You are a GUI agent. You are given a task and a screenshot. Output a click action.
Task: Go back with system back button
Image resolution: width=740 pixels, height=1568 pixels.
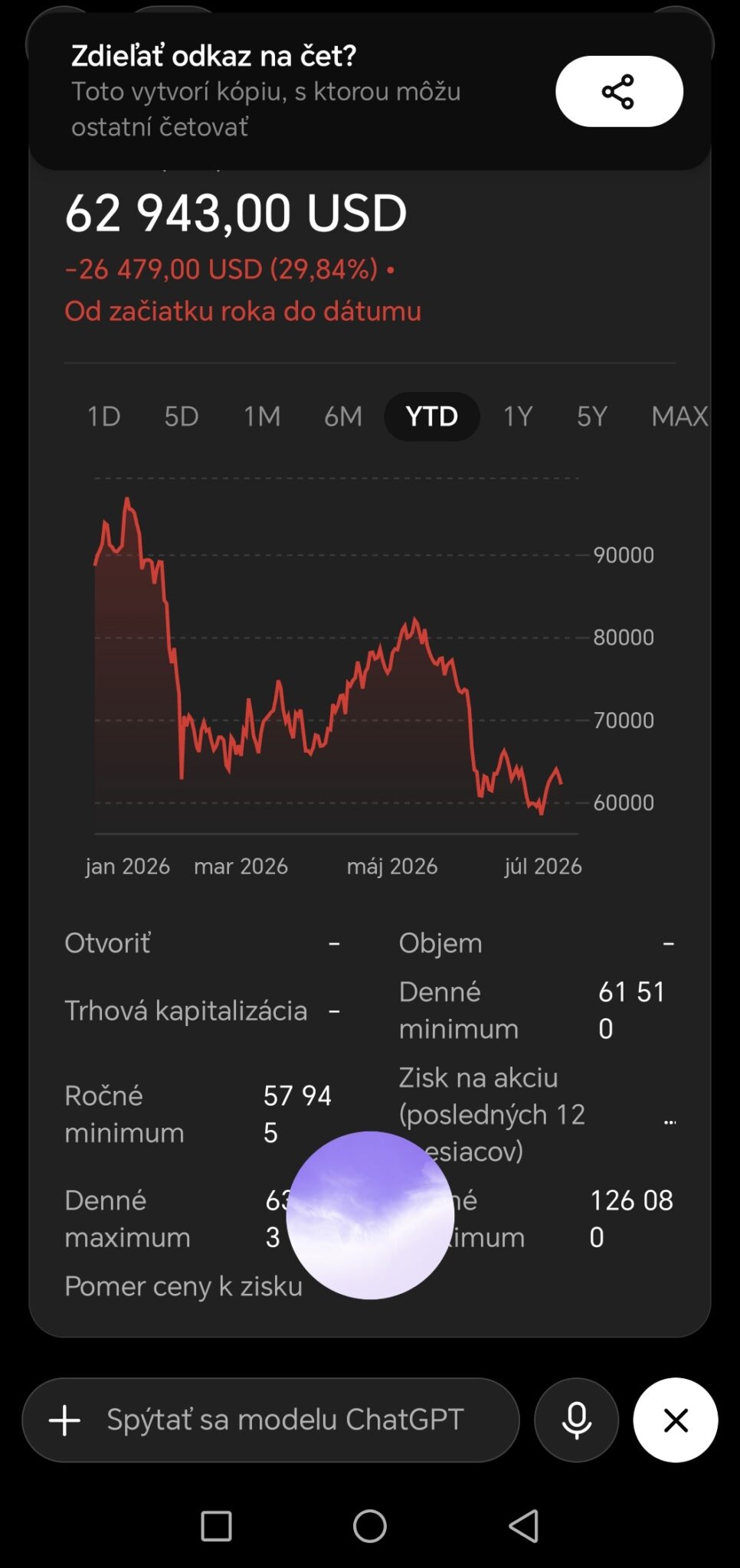(524, 1526)
